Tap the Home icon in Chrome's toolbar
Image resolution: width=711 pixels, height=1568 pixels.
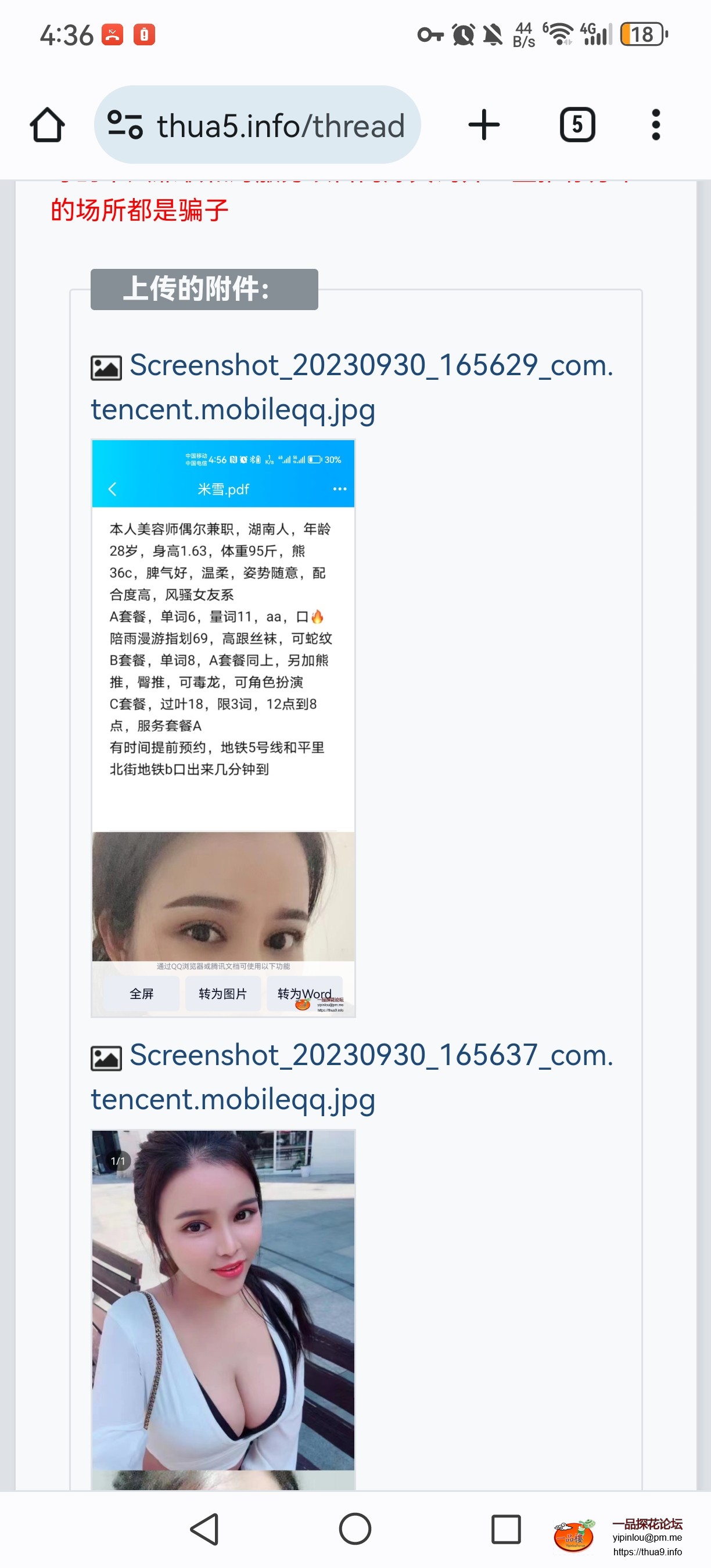pyautogui.click(x=48, y=124)
